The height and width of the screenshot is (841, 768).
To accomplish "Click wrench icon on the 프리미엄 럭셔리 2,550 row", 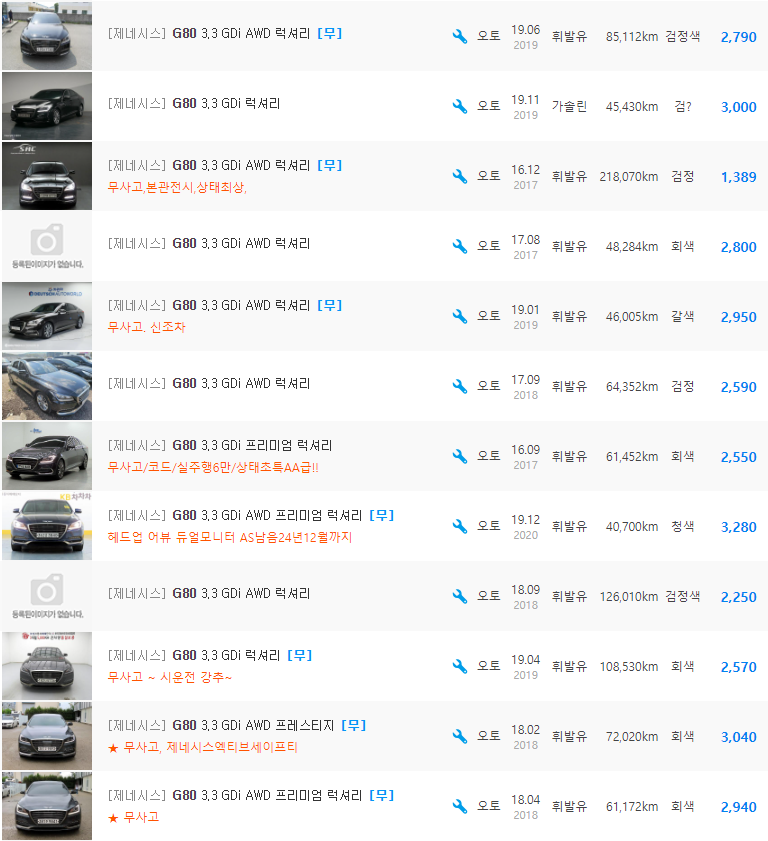I will point(460,455).
